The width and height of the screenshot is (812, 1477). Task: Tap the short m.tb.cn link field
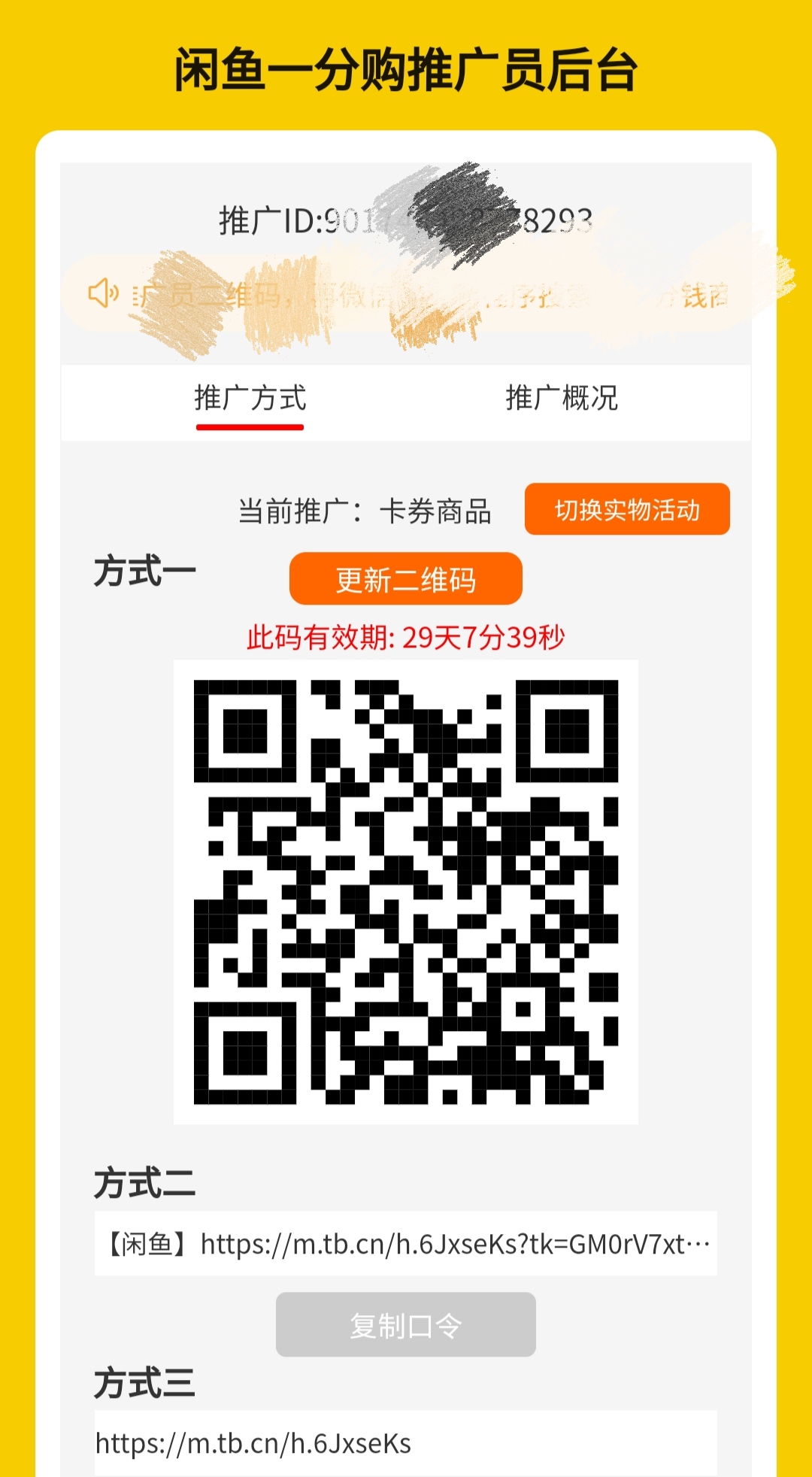(x=405, y=1443)
